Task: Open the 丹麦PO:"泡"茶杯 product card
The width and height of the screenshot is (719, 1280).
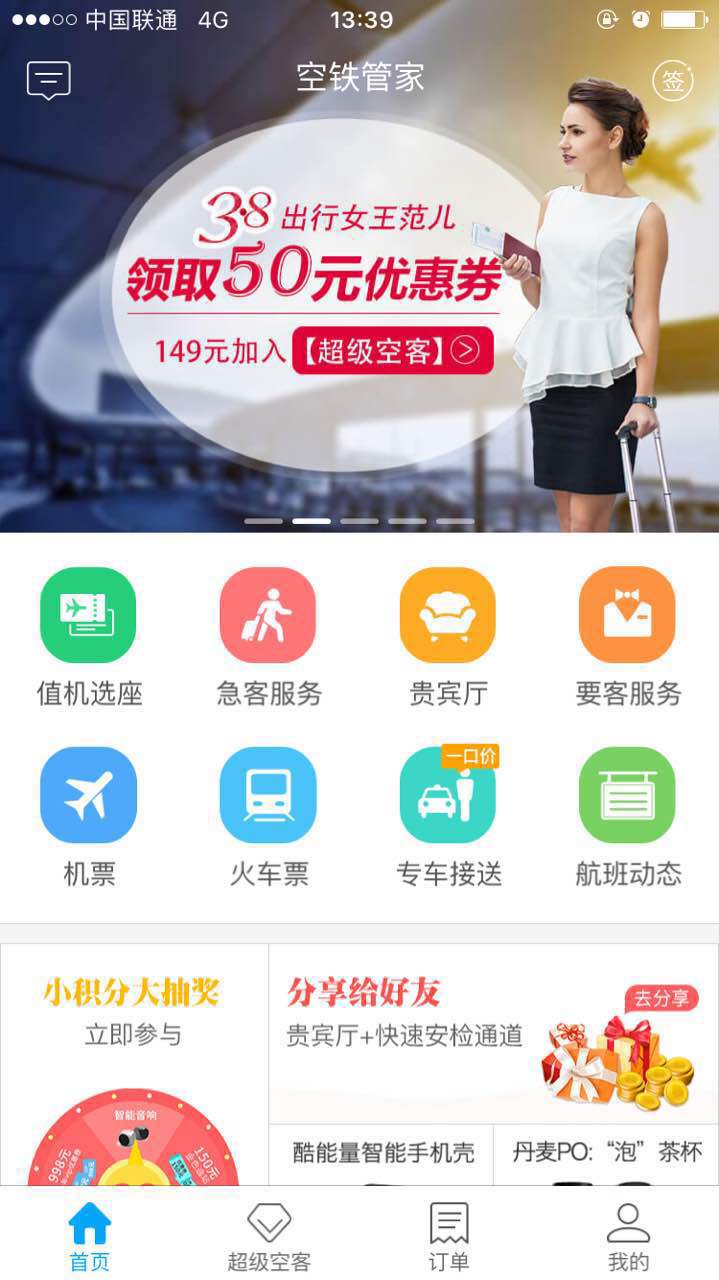Action: (606, 1155)
